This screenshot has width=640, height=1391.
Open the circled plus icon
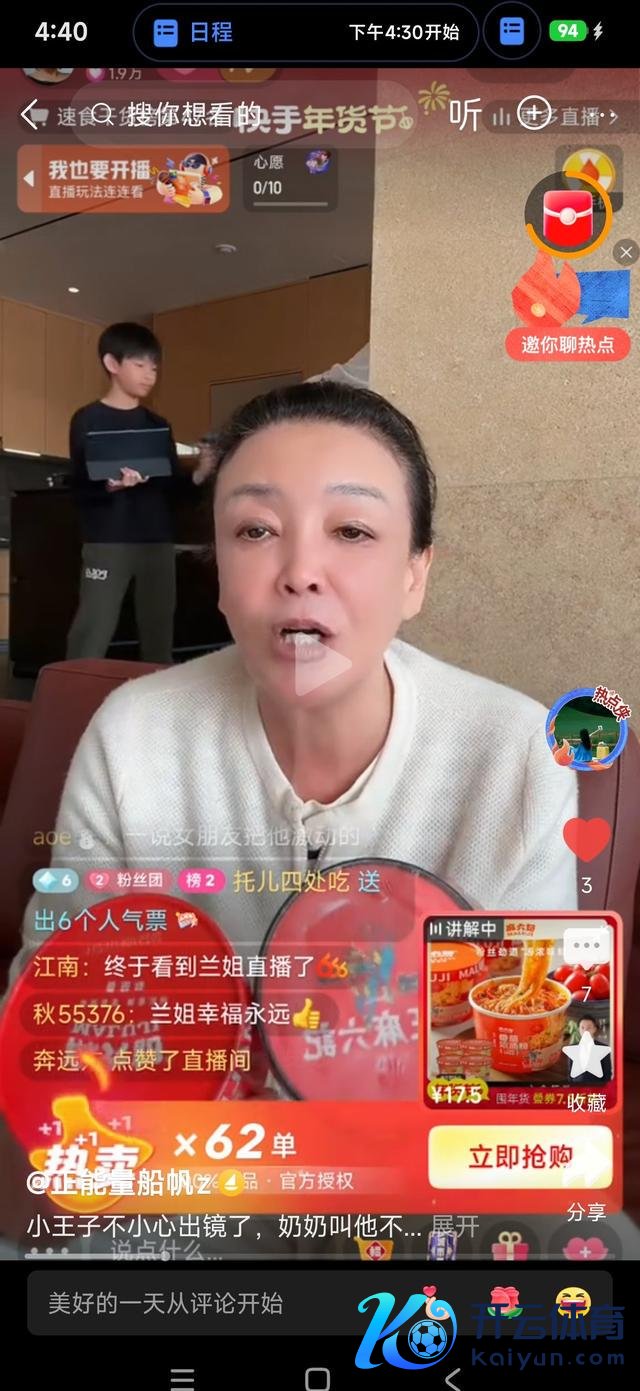pos(534,114)
